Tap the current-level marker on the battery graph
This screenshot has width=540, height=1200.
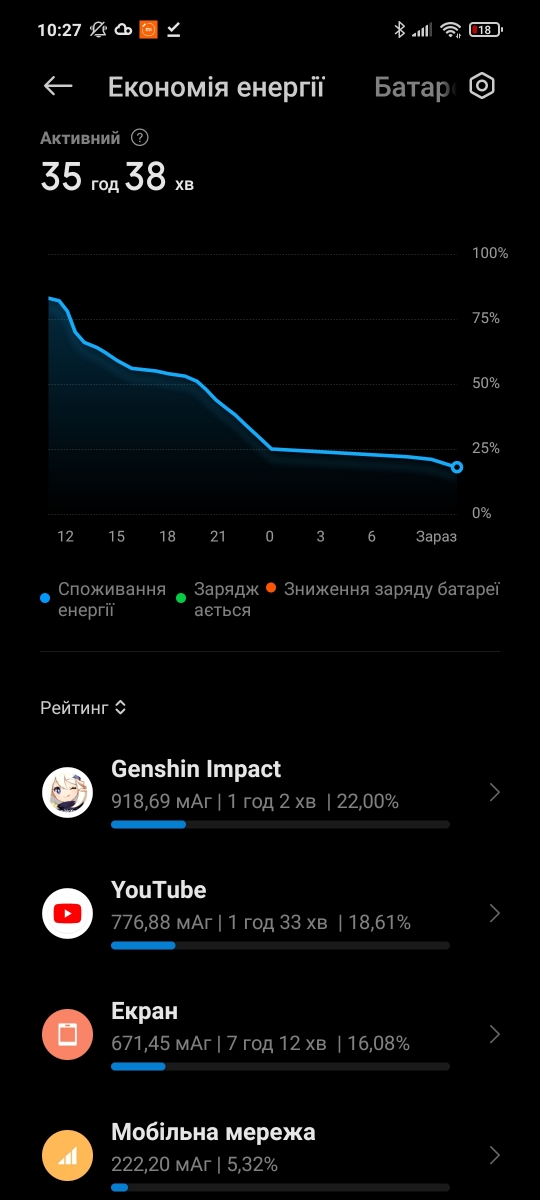pyautogui.click(x=457, y=467)
